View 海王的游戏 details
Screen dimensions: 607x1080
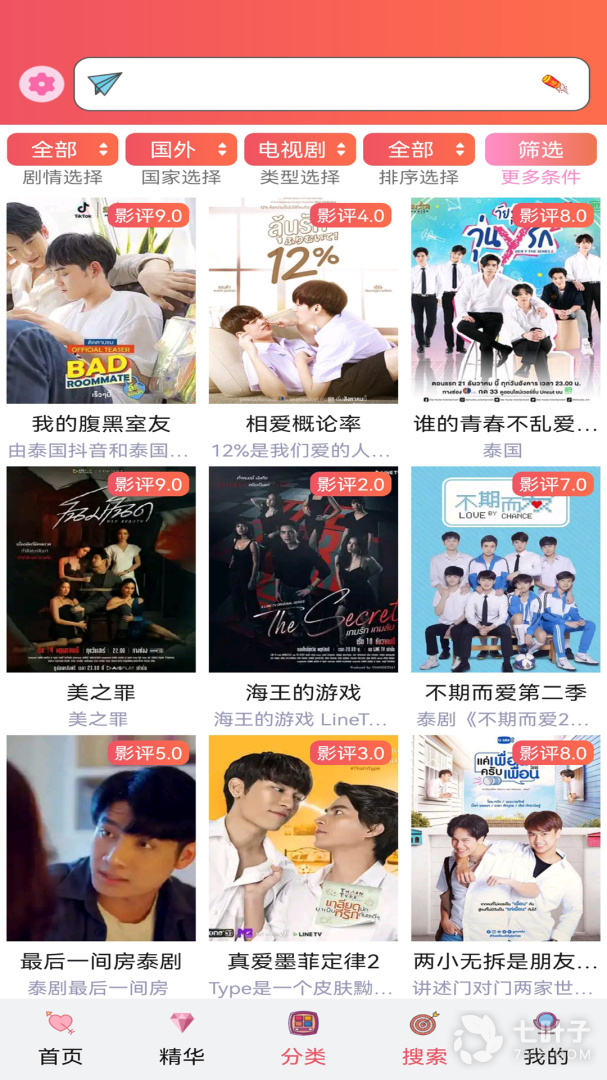pos(303,569)
